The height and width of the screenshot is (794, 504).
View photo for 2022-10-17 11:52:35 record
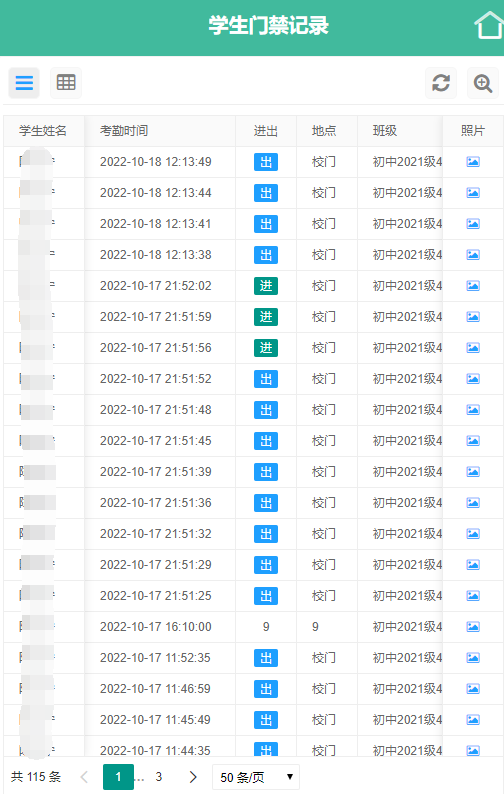tap(473, 658)
